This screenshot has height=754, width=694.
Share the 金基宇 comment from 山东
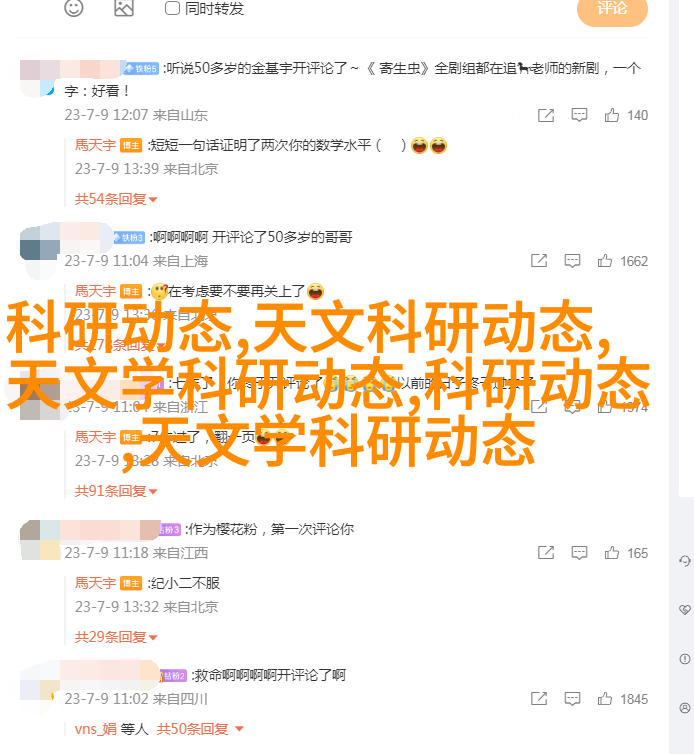pyautogui.click(x=545, y=115)
